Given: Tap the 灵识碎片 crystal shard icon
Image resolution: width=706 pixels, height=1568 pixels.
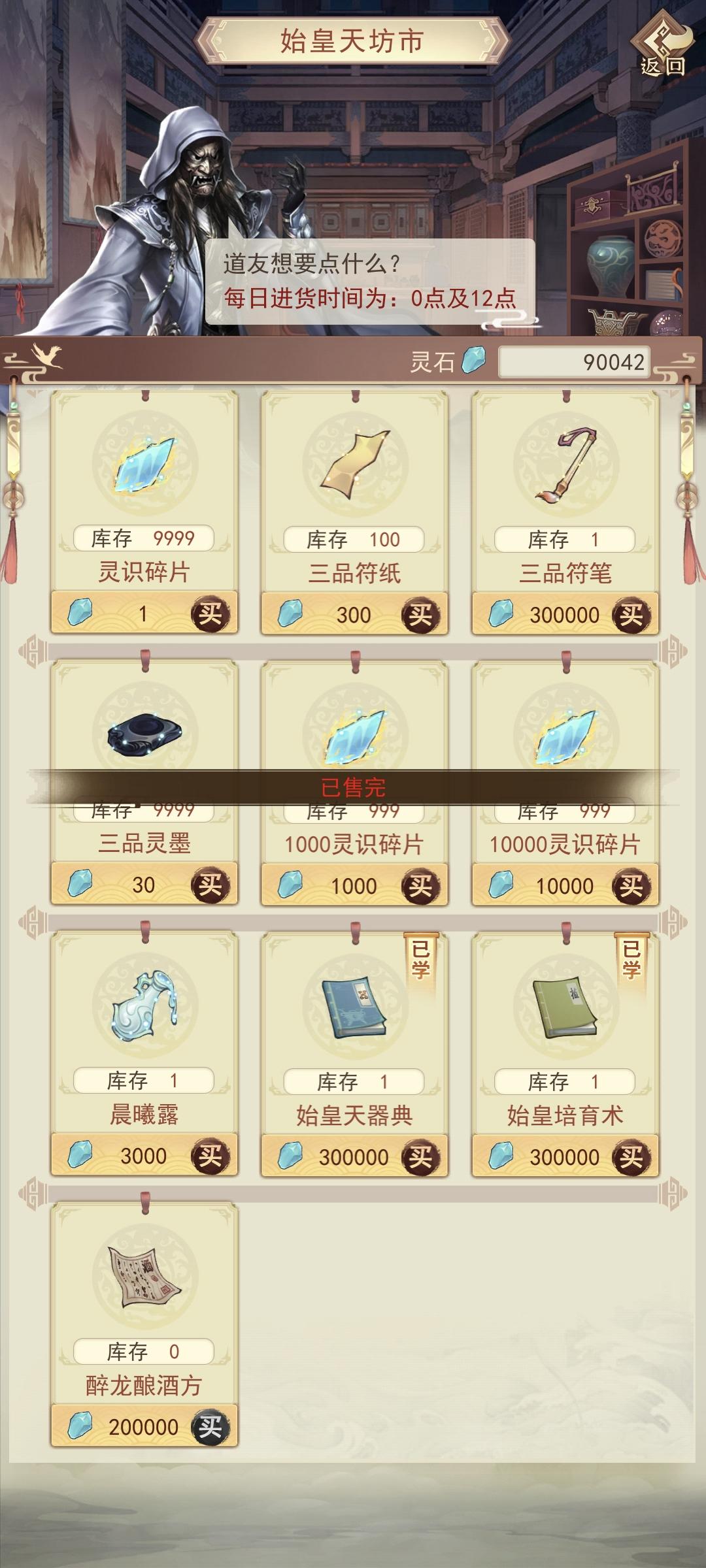Looking at the screenshot, I should click(x=144, y=464).
